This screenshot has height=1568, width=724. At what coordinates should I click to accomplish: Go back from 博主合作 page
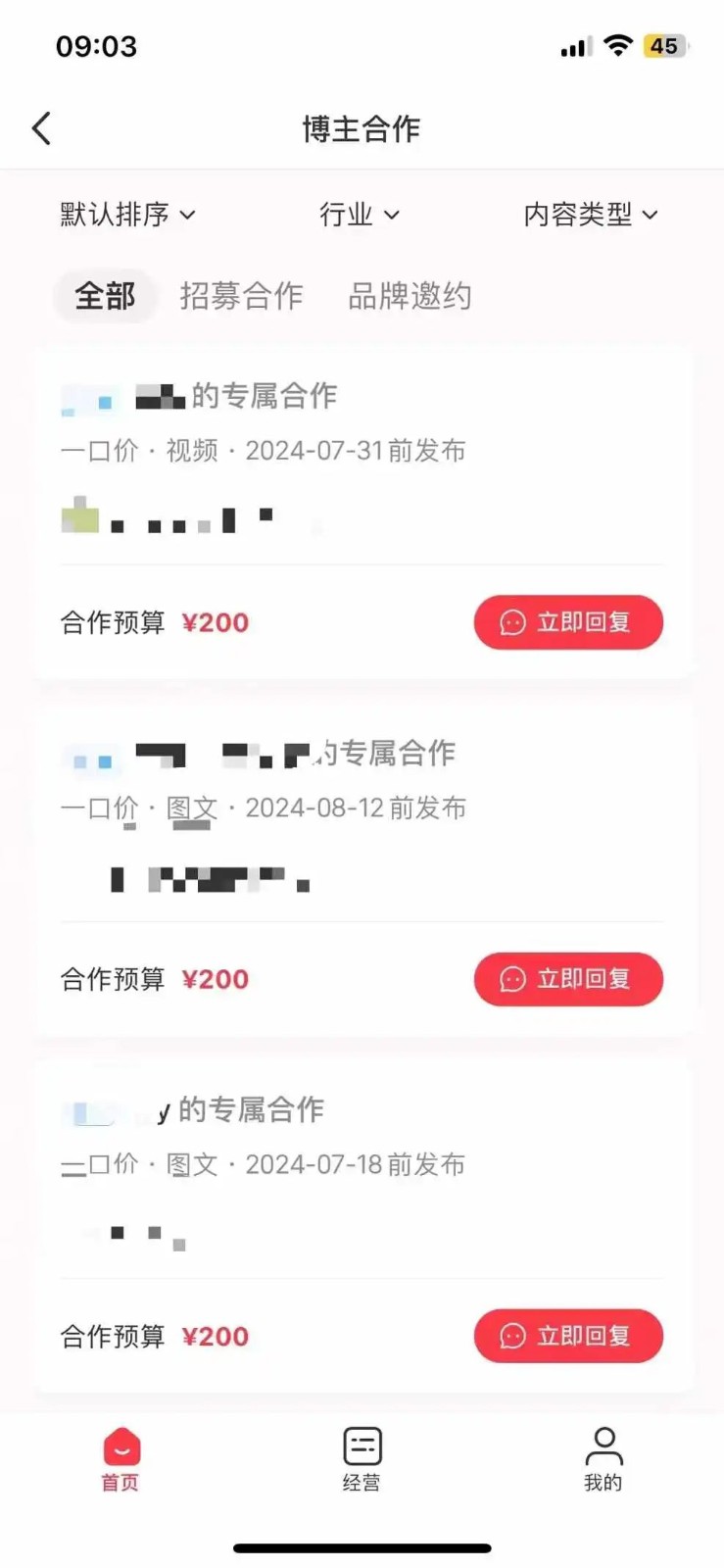41,128
